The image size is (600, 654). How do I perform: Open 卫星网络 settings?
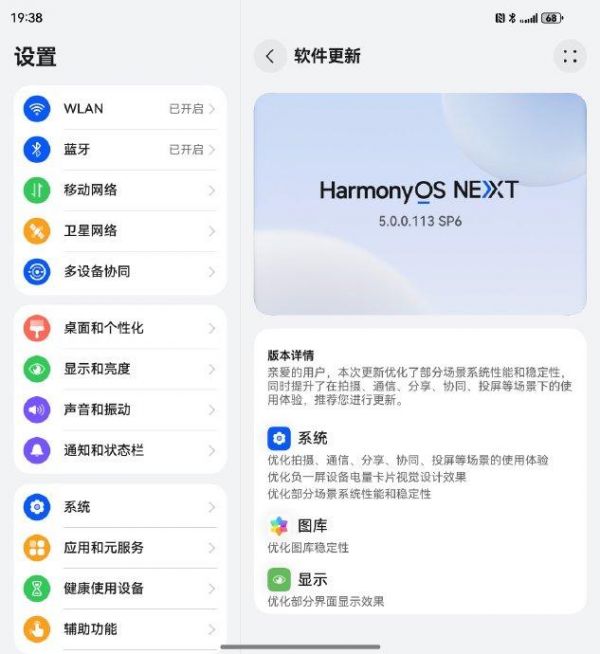point(120,231)
